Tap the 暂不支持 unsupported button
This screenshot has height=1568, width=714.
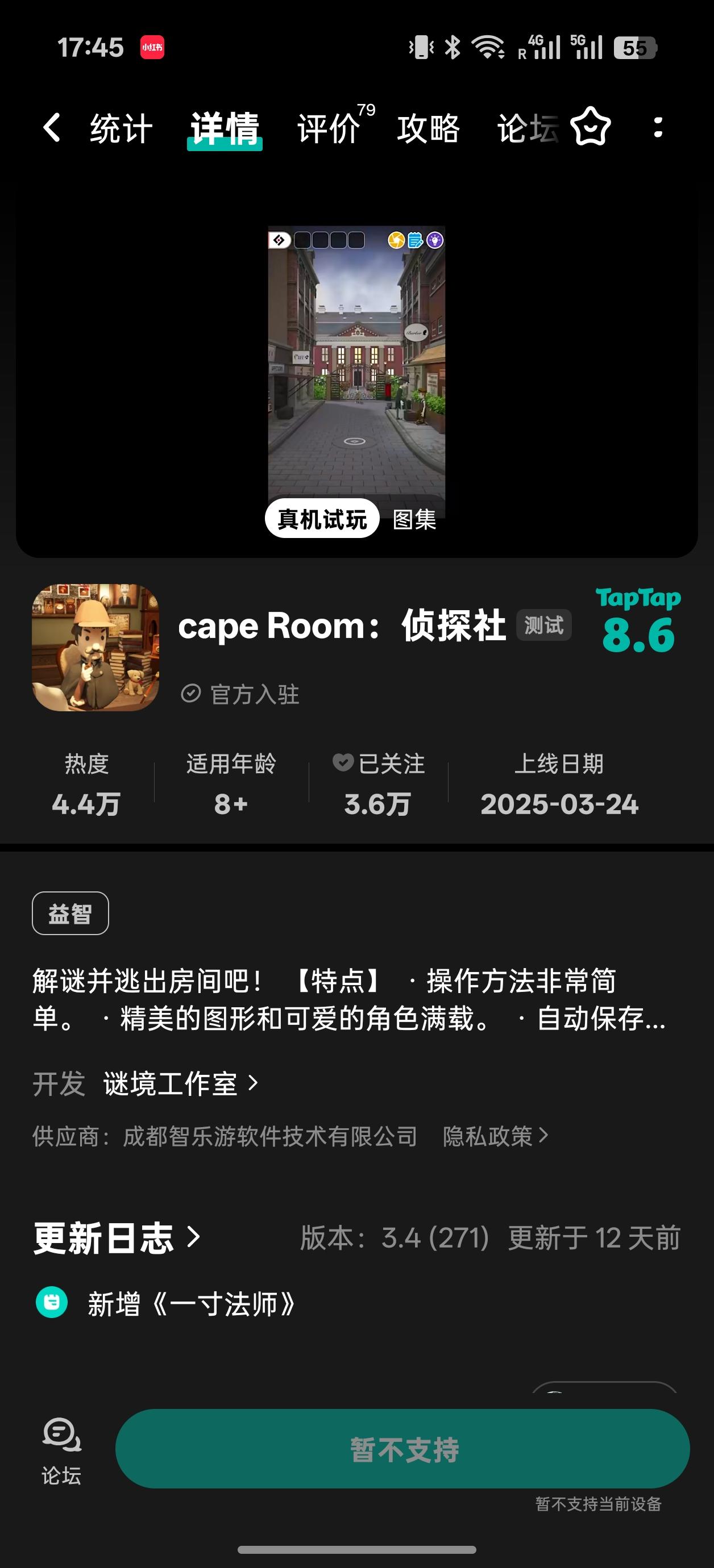point(405,1449)
